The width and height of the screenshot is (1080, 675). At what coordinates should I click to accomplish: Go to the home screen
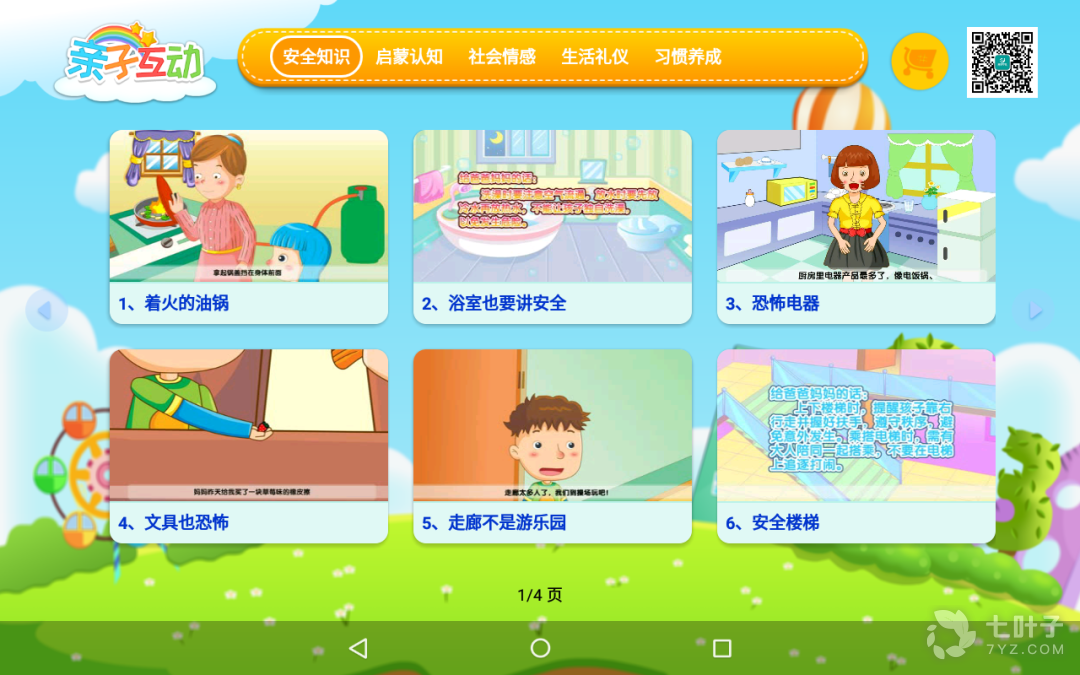[x=540, y=648]
